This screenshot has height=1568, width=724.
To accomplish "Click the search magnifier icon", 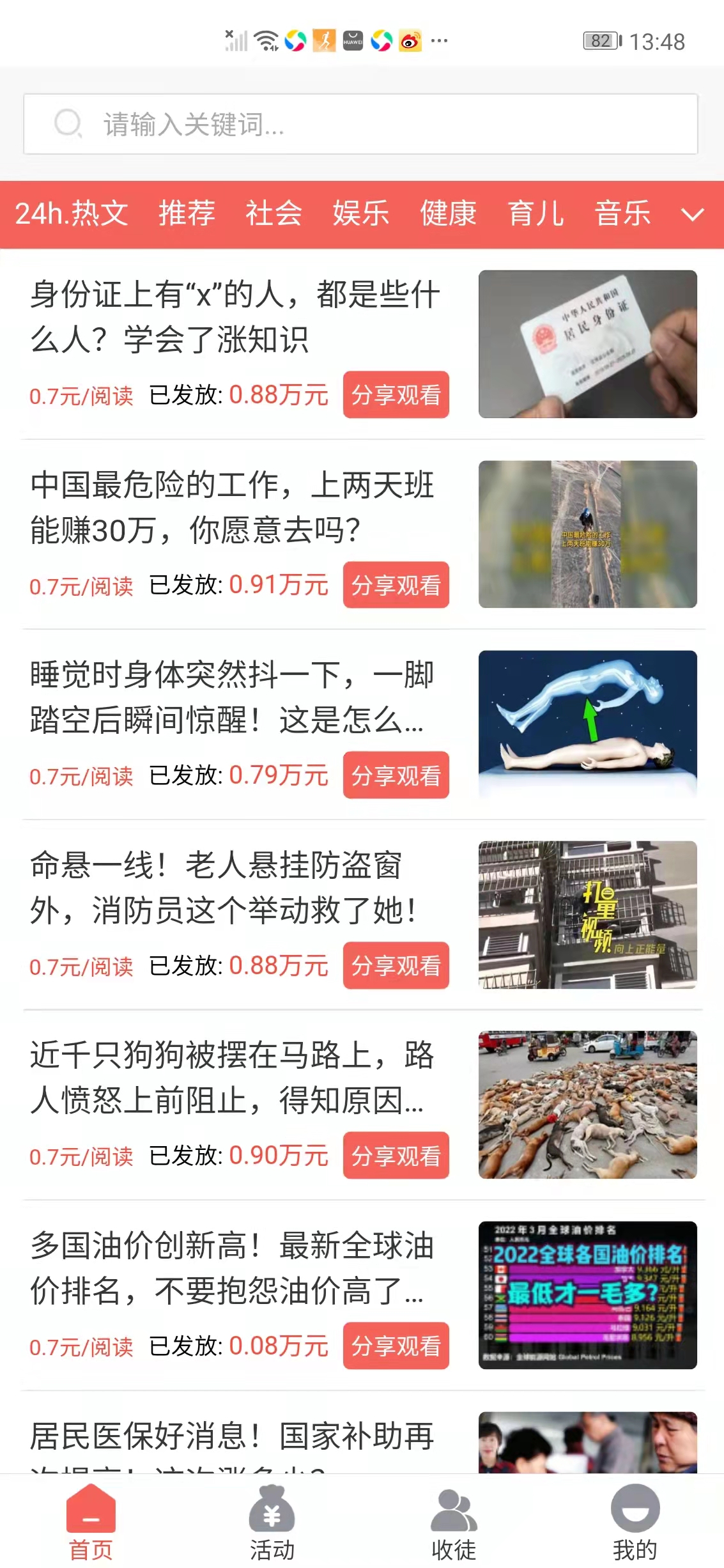I will (x=67, y=123).
